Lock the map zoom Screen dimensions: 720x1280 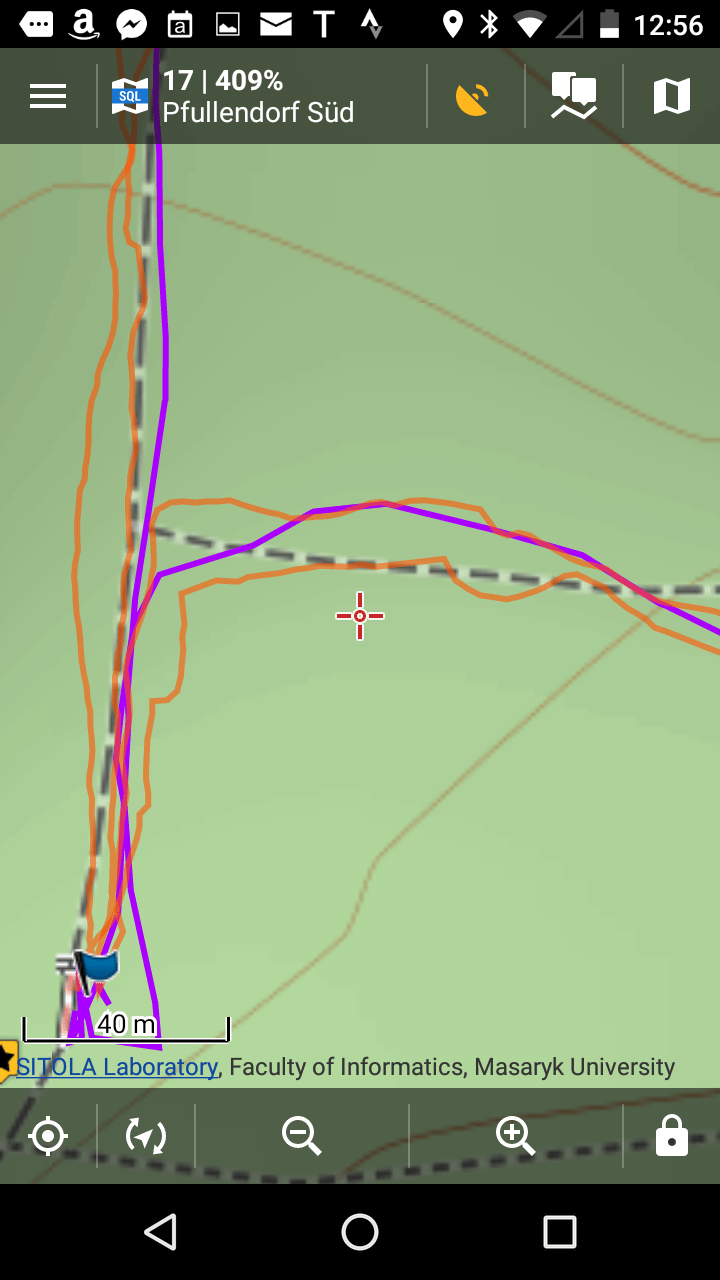click(671, 1136)
